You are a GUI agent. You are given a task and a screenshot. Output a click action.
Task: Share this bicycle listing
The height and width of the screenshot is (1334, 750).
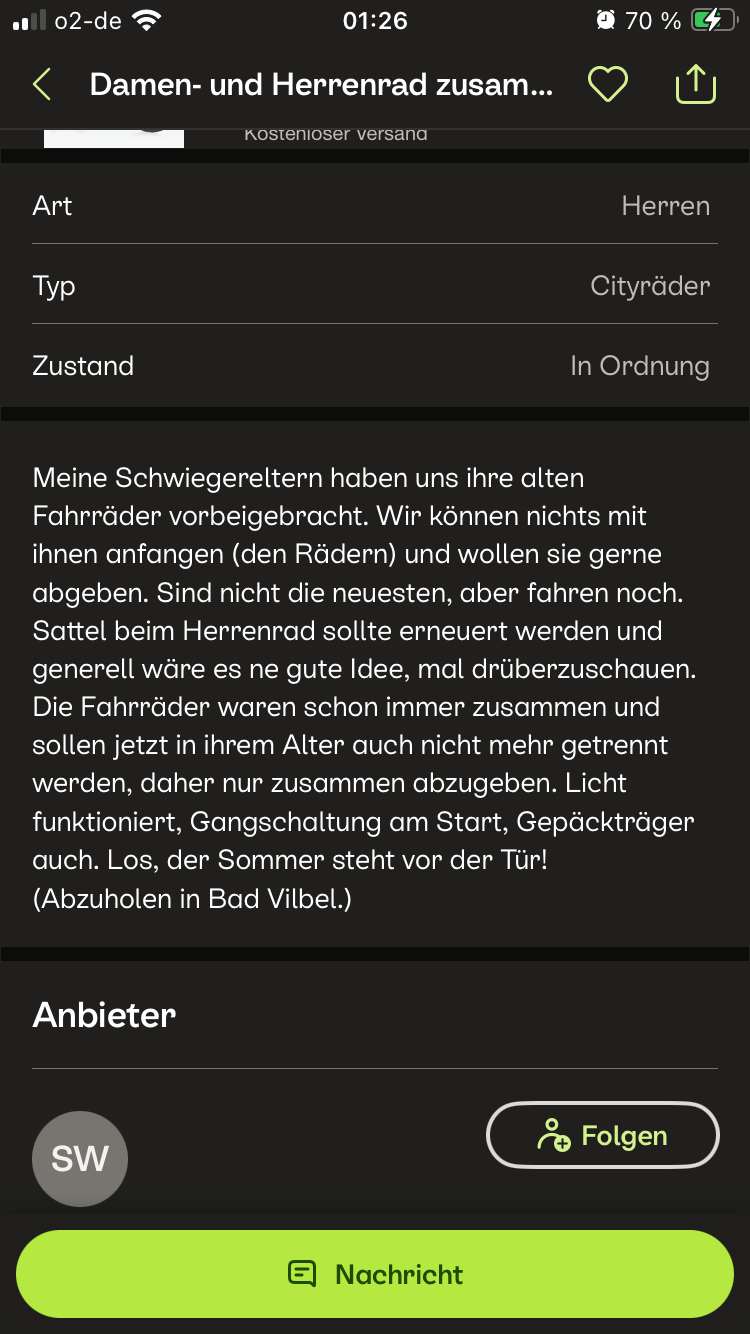pyautogui.click(x=695, y=85)
